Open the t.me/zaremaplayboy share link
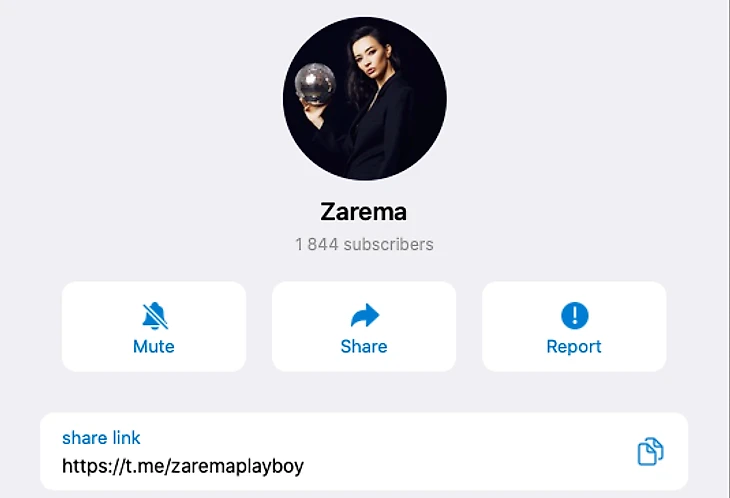Viewport: 730px width, 498px height. click(183, 466)
